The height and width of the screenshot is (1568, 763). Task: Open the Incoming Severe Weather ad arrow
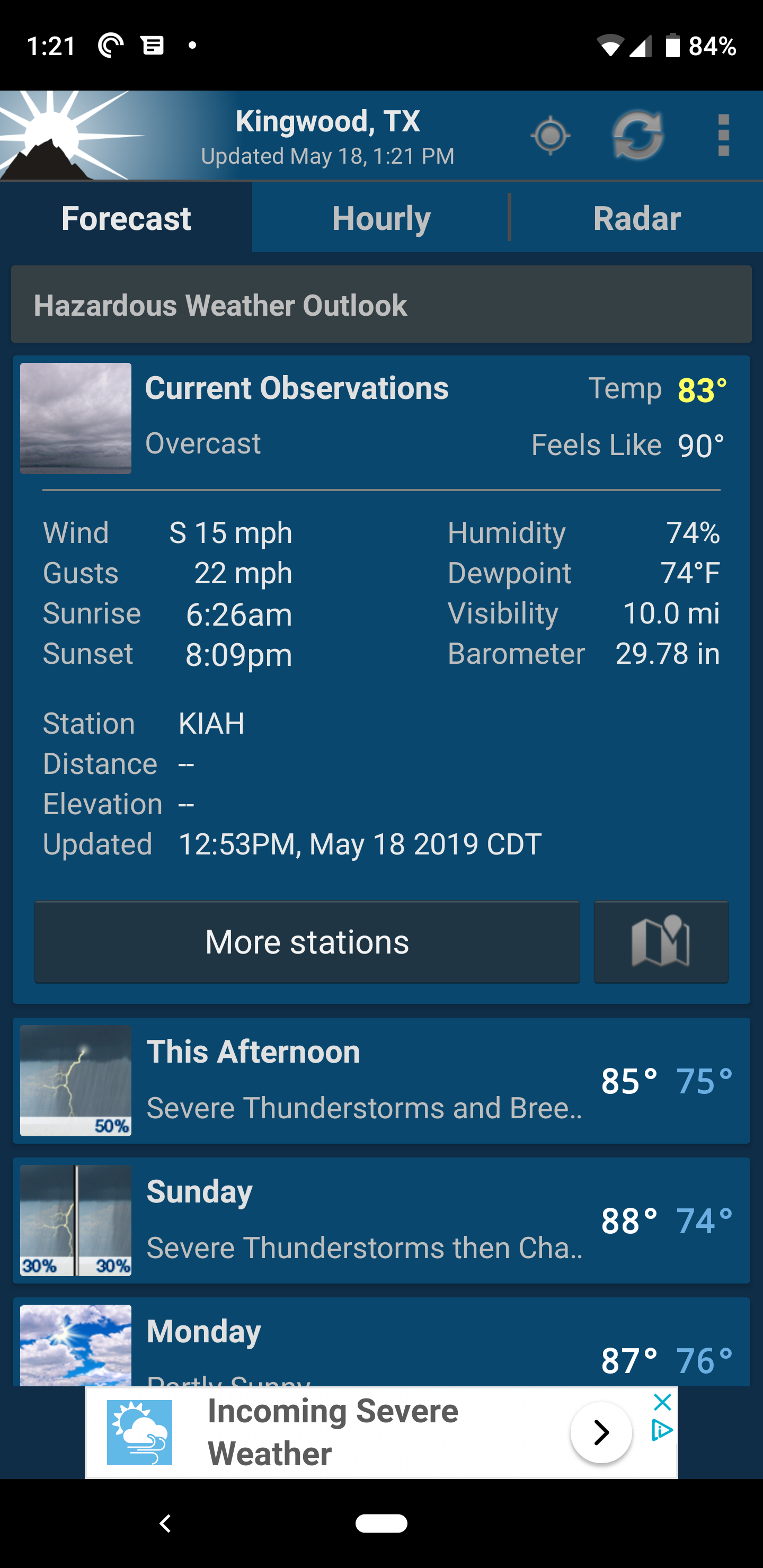600,1432
